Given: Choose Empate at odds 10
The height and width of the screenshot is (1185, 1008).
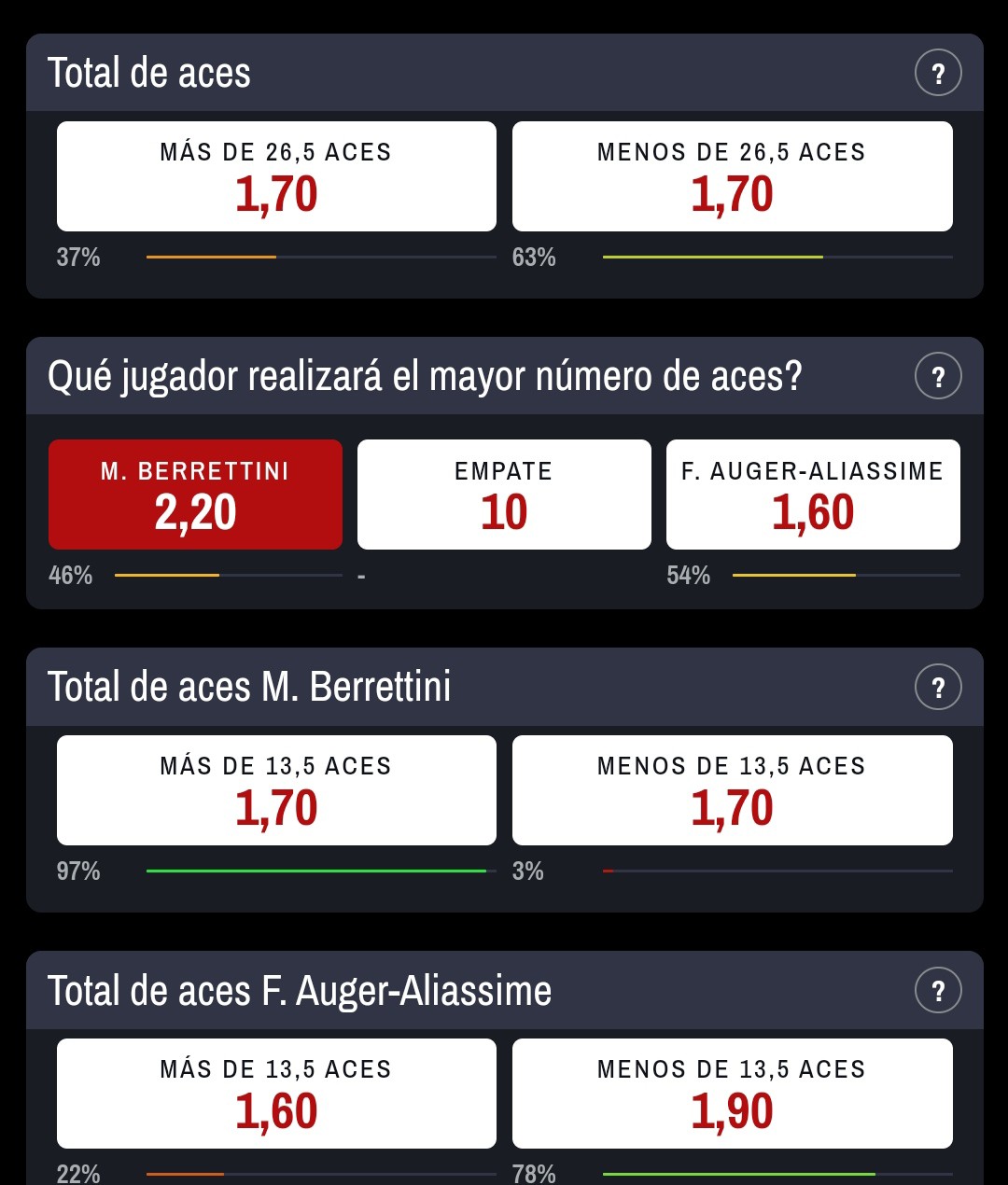Looking at the screenshot, I should tap(504, 495).
